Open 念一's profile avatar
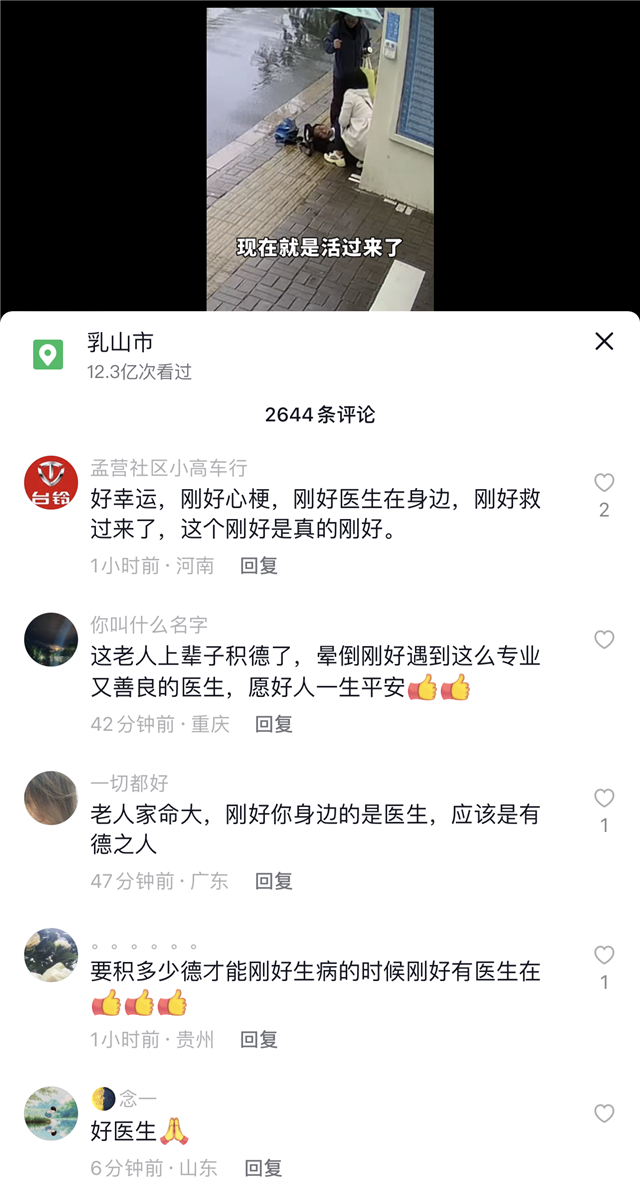 [51, 1113]
